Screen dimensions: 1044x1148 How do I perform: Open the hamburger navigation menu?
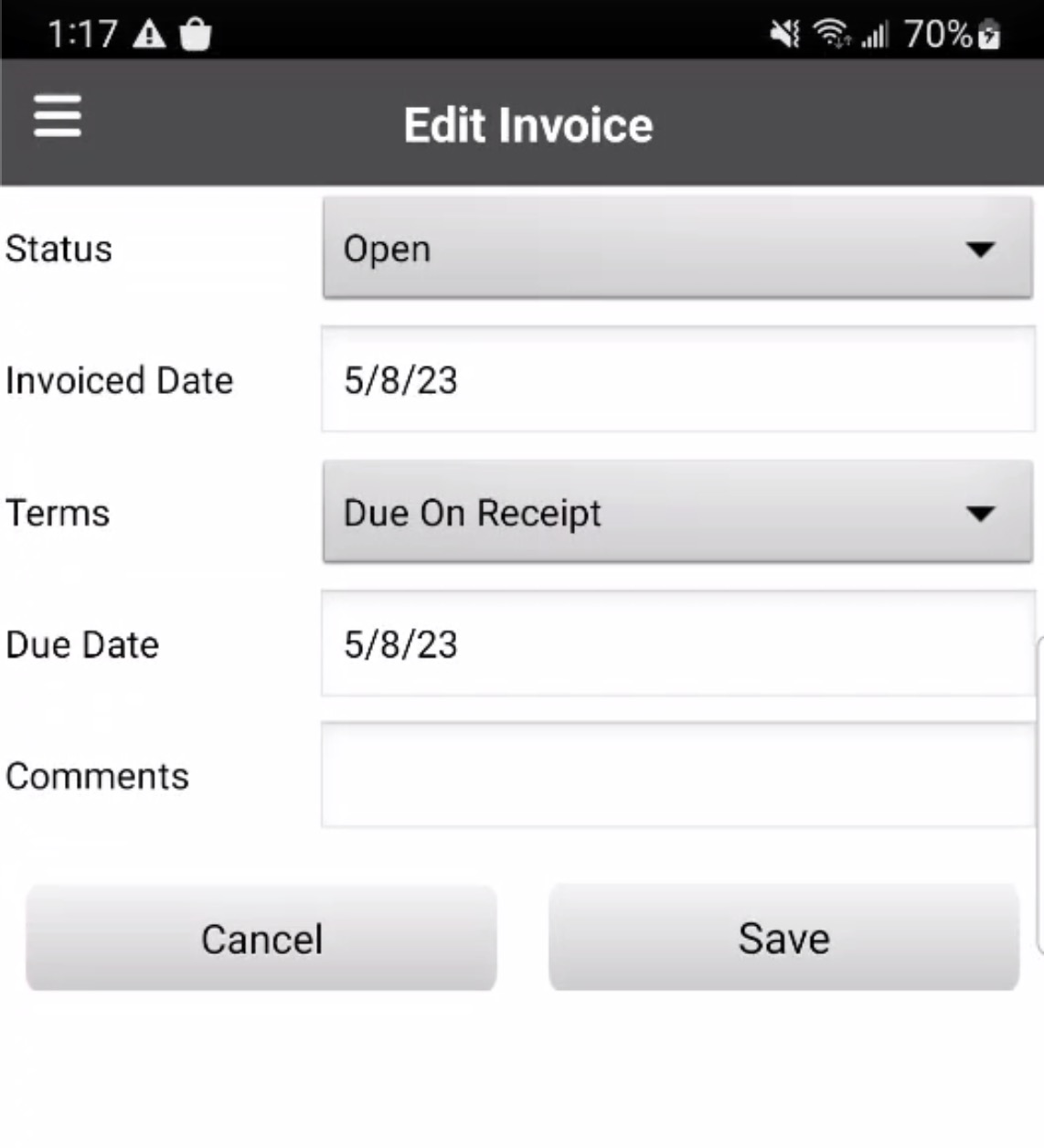tap(58, 117)
